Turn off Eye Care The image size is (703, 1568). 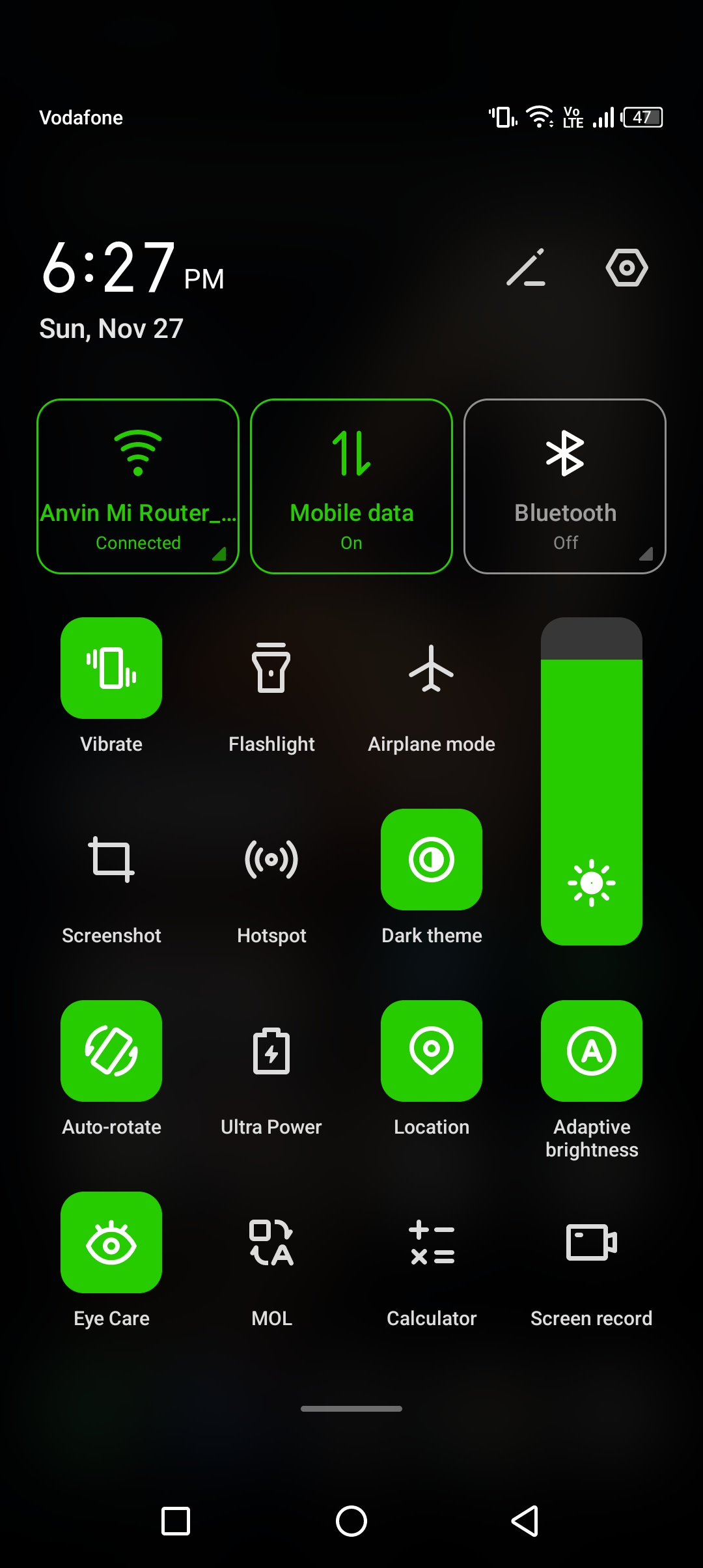pyautogui.click(x=111, y=1242)
